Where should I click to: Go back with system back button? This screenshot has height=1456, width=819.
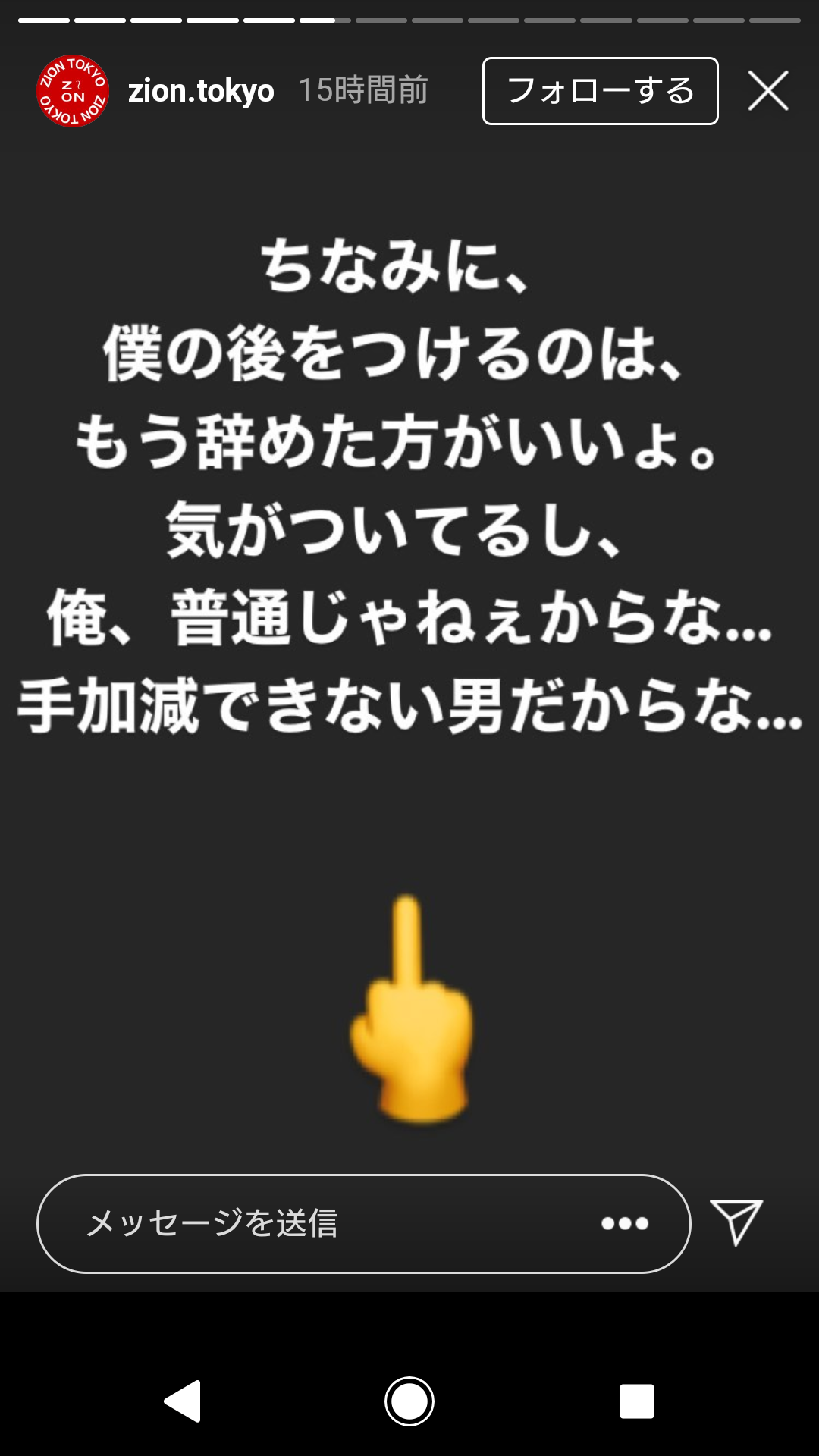coord(182,1401)
